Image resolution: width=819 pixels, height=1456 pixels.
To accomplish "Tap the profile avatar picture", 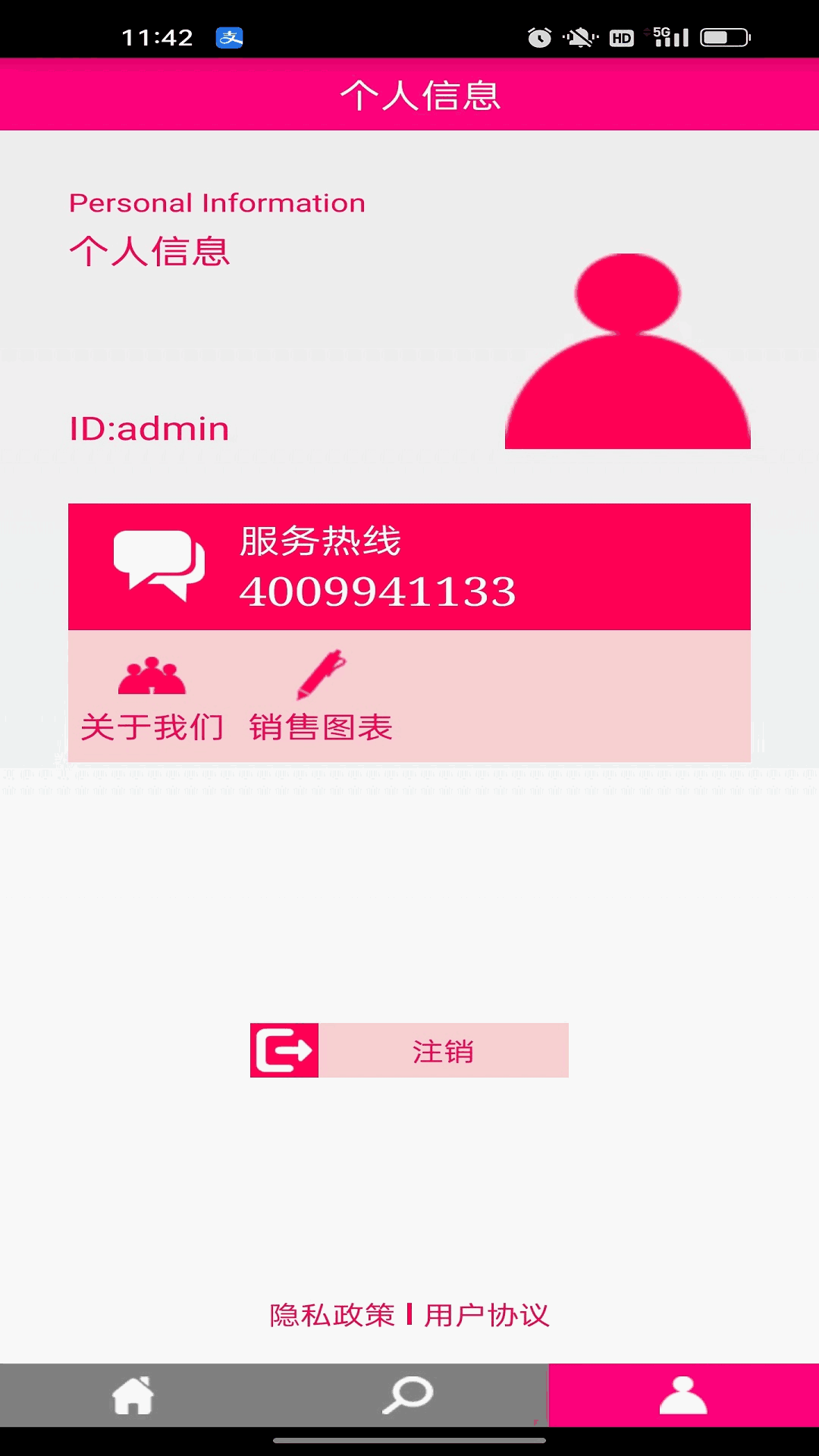I will pos(628,351).
